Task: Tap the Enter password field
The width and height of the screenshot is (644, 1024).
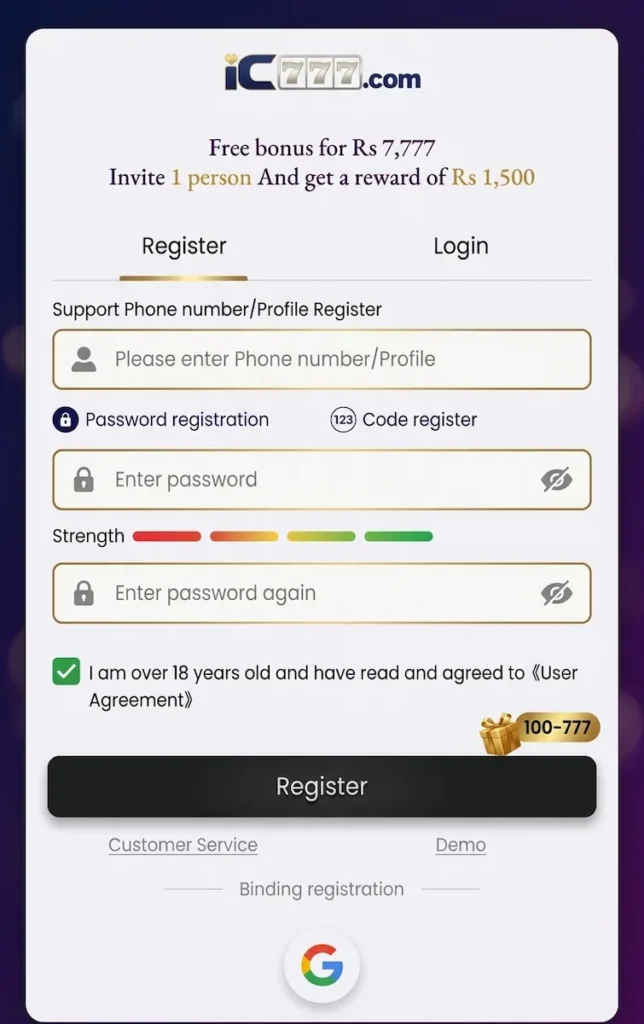Action: coord(322,479)
